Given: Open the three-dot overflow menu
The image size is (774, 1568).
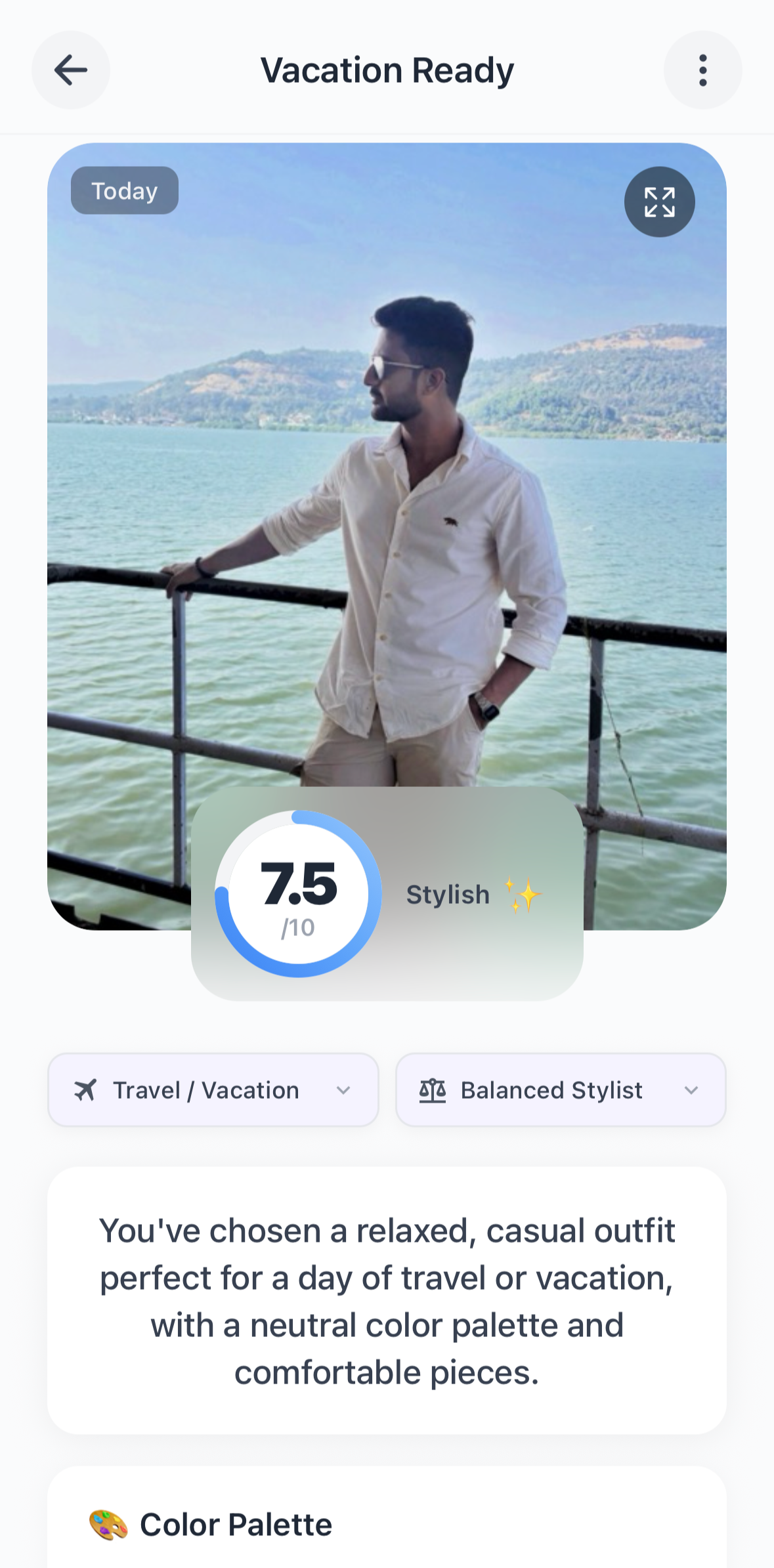Looking at the screenshot, I should point(702,70).
